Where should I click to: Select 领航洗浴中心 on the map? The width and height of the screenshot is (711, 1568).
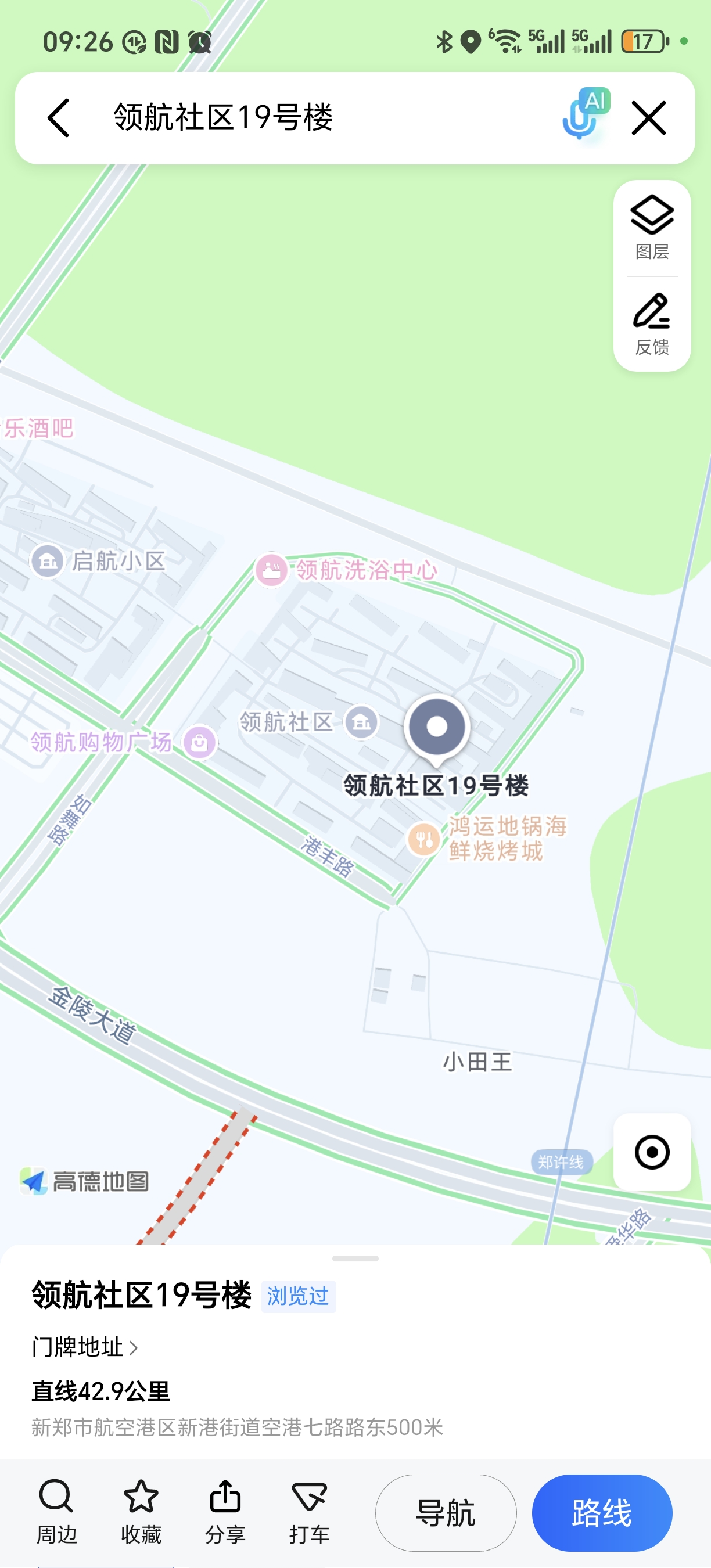[x=271, y=570]
